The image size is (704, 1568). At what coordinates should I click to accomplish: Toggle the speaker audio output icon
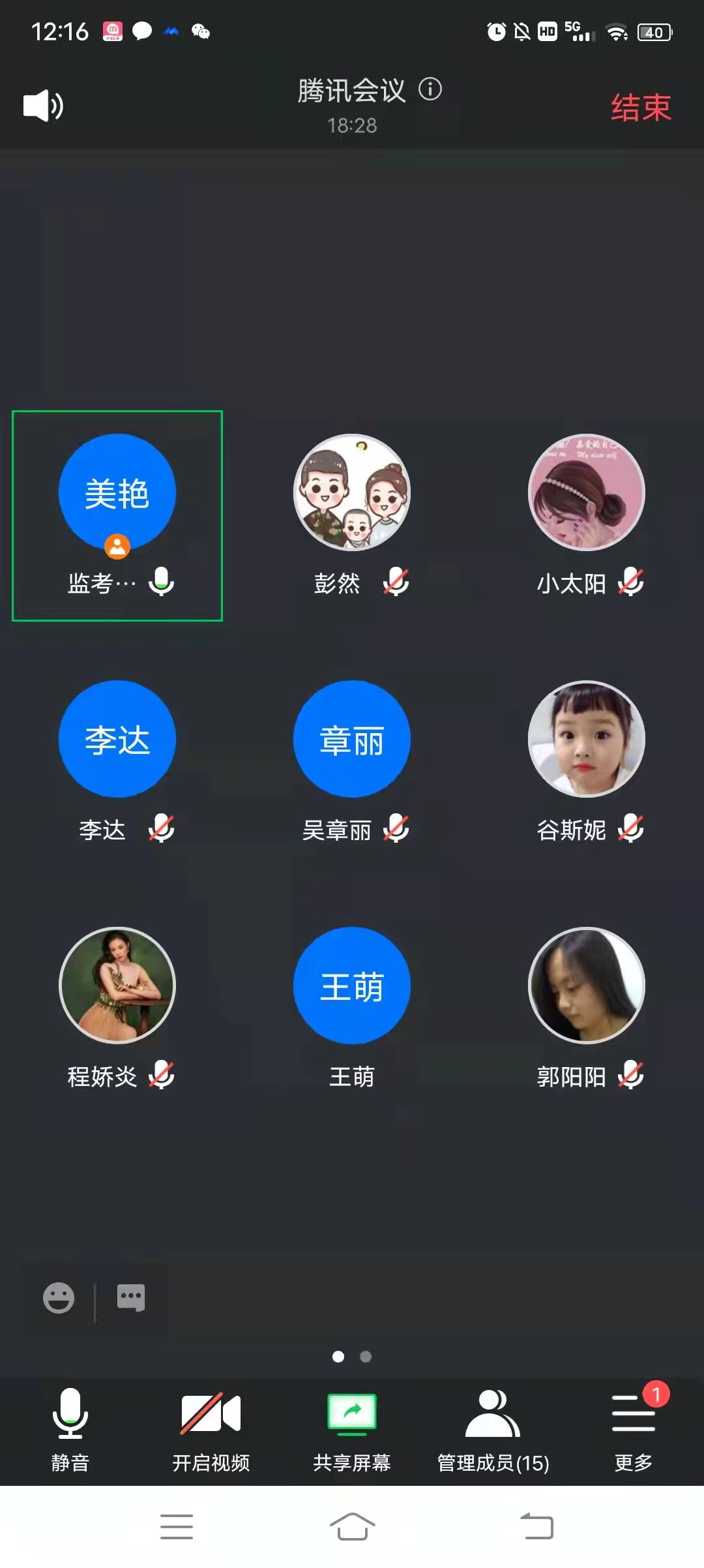tap(43, 106)
